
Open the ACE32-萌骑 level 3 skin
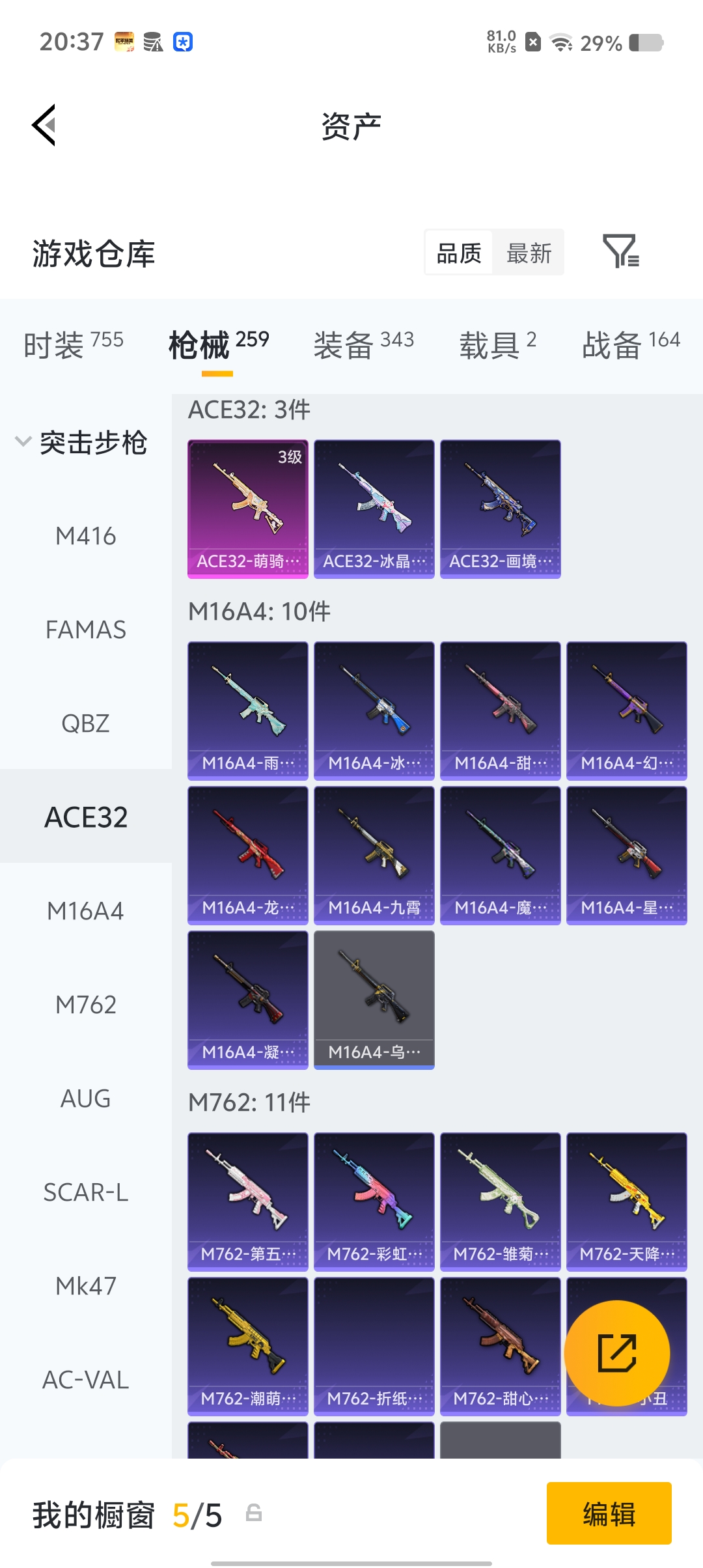248,509
